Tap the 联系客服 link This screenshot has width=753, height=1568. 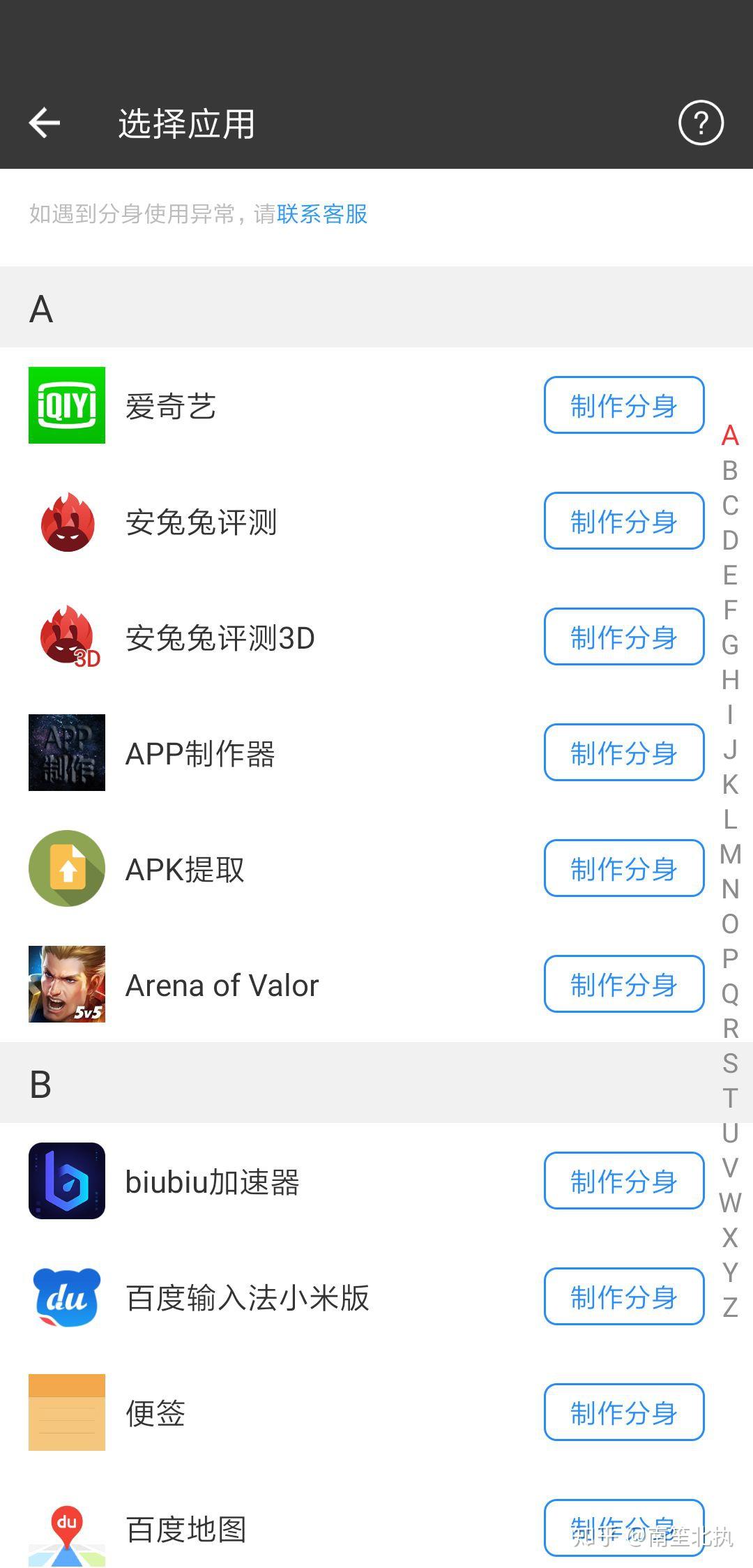pyautogui.click(x=322, y=214)
